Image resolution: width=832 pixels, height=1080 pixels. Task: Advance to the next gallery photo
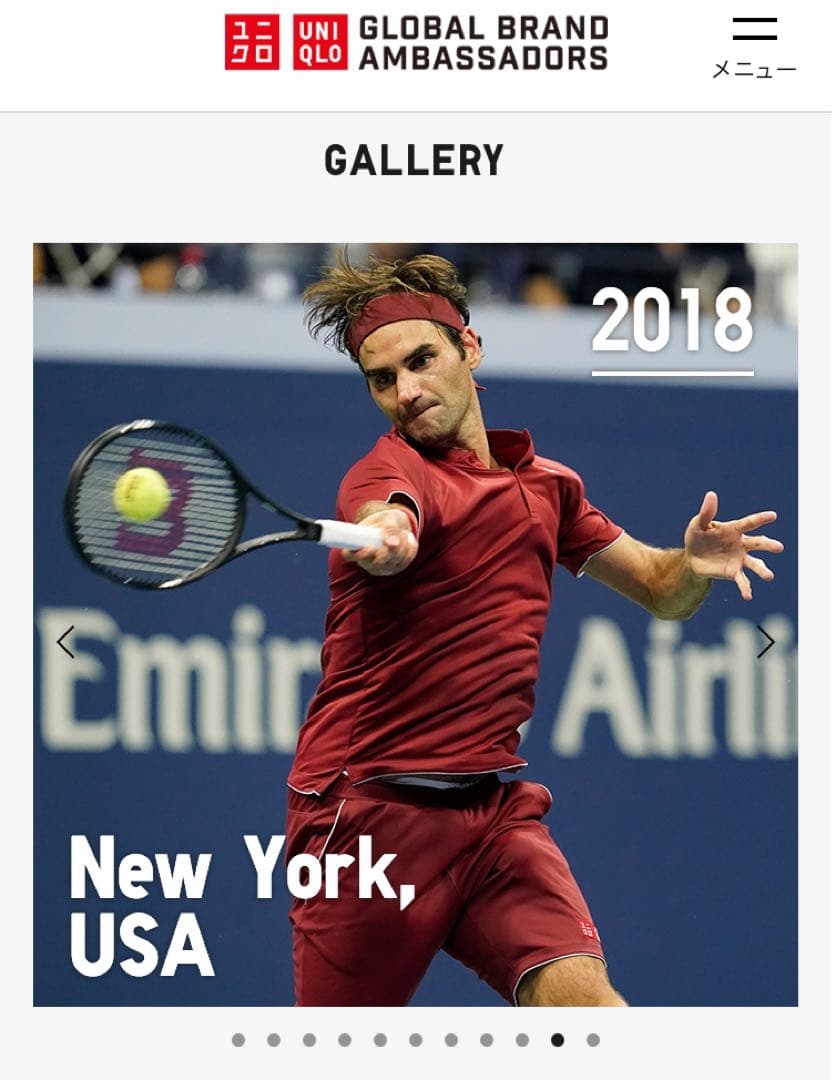765,642
